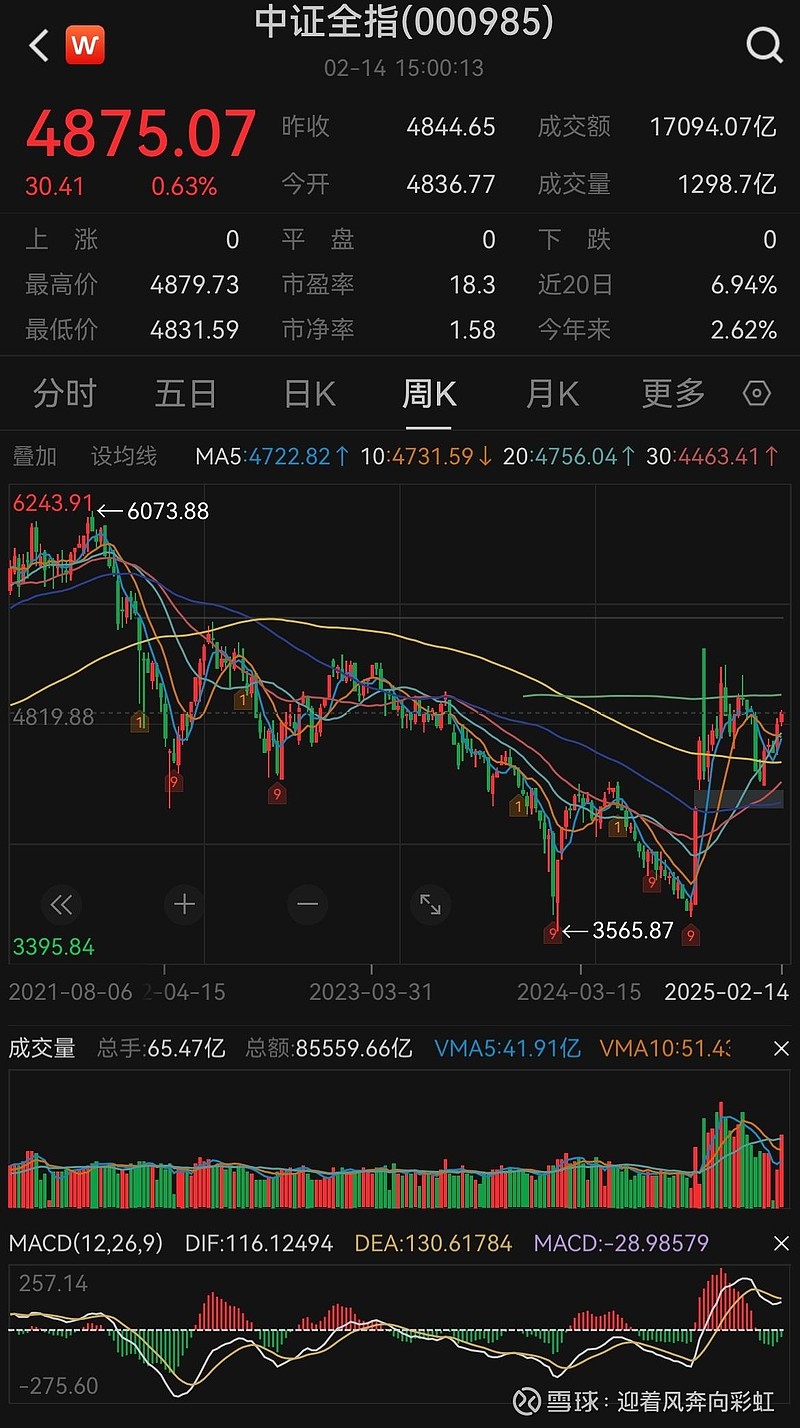
Task: Open fullscreen chart with the expand icon
Action: (430, 904)
